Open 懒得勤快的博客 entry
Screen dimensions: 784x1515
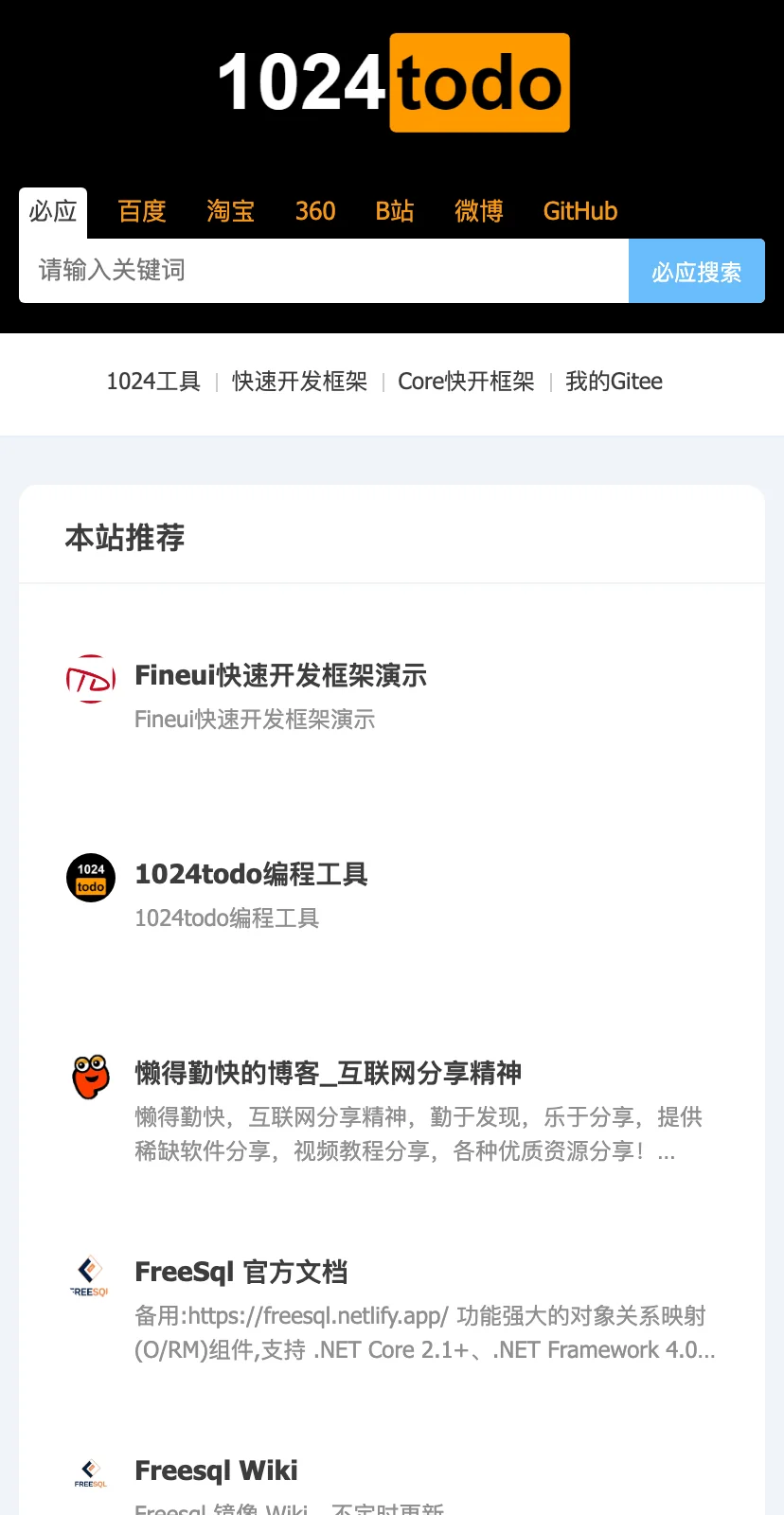[328, 1074]
